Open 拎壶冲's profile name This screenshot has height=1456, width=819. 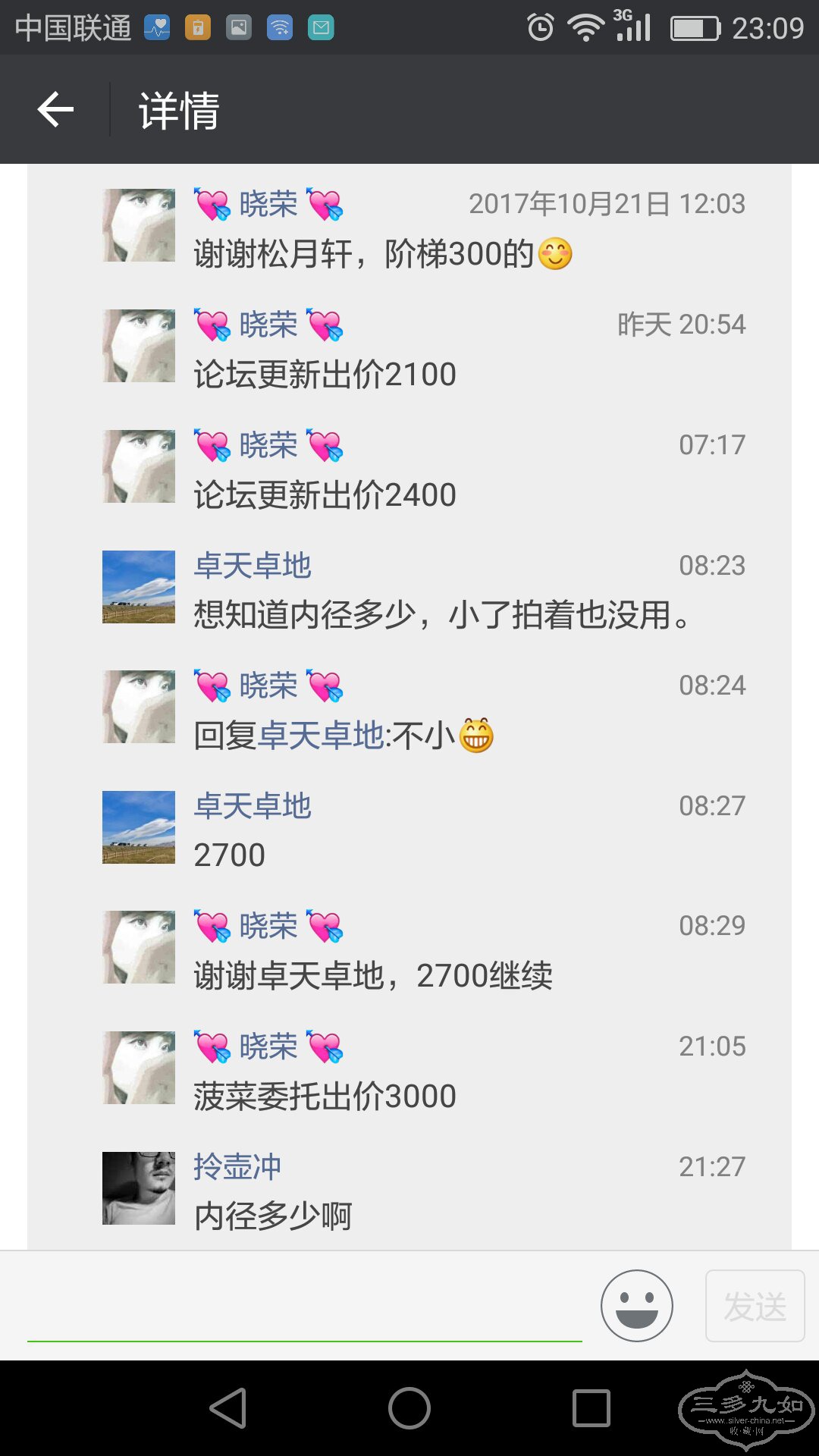pos(237,1166)
